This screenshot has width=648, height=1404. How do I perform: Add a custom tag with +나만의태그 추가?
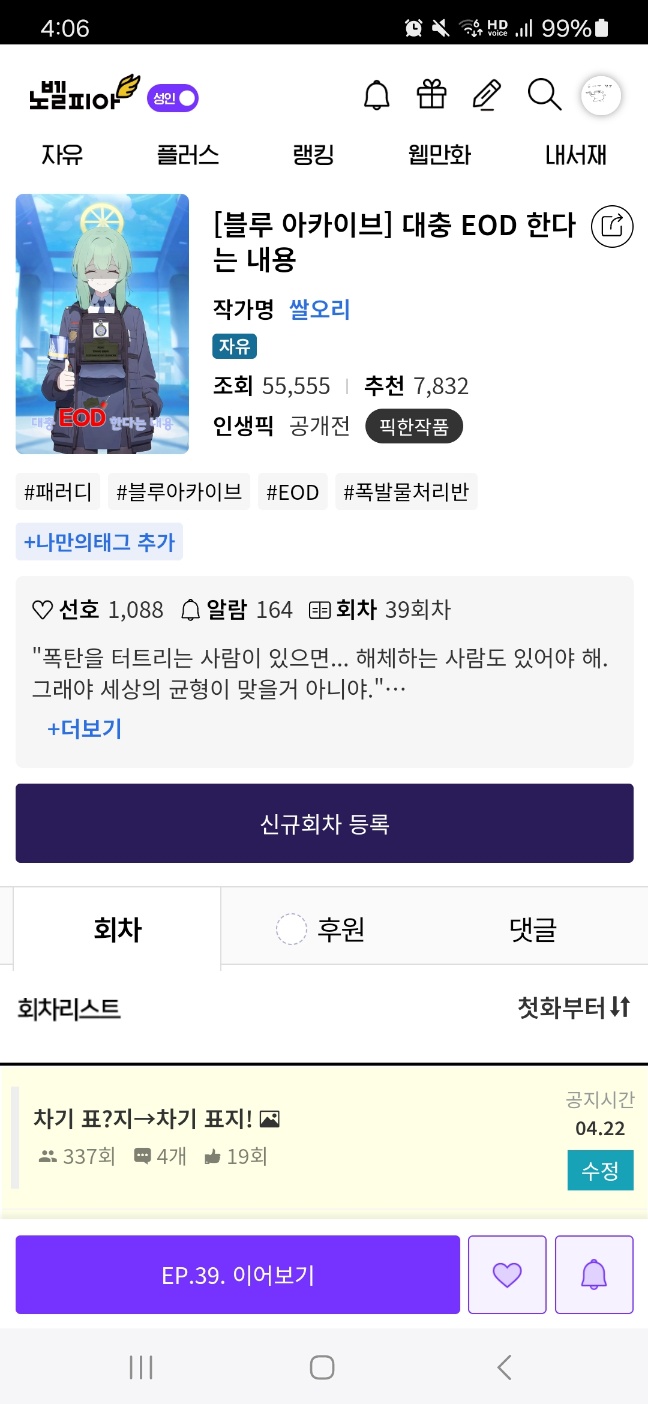[99, 542]
